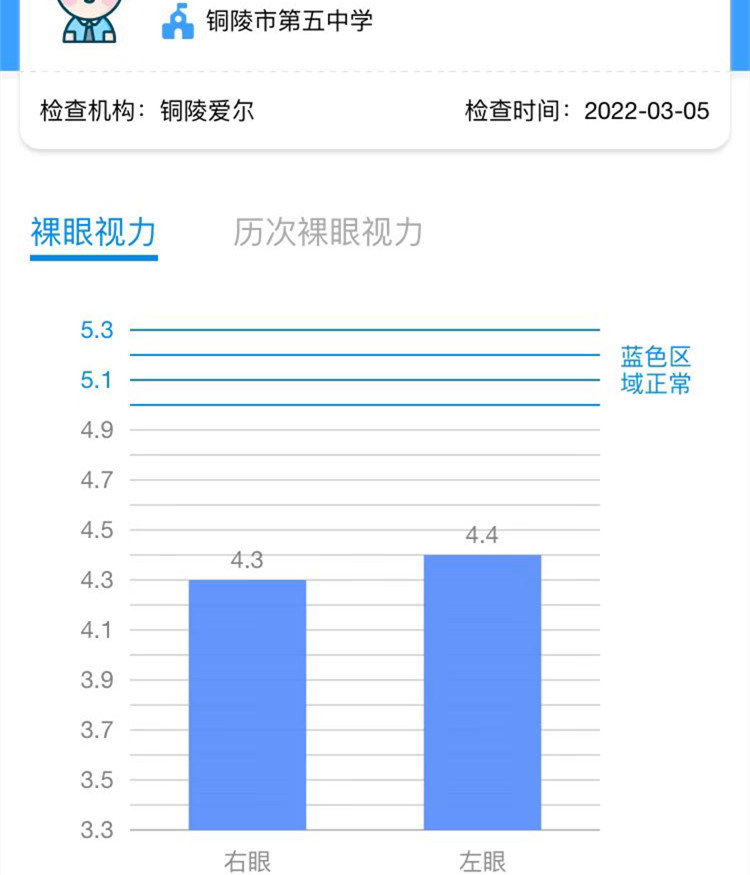
Task: Select the 裸眼视力 tab
Action: [x=93, y=232]
